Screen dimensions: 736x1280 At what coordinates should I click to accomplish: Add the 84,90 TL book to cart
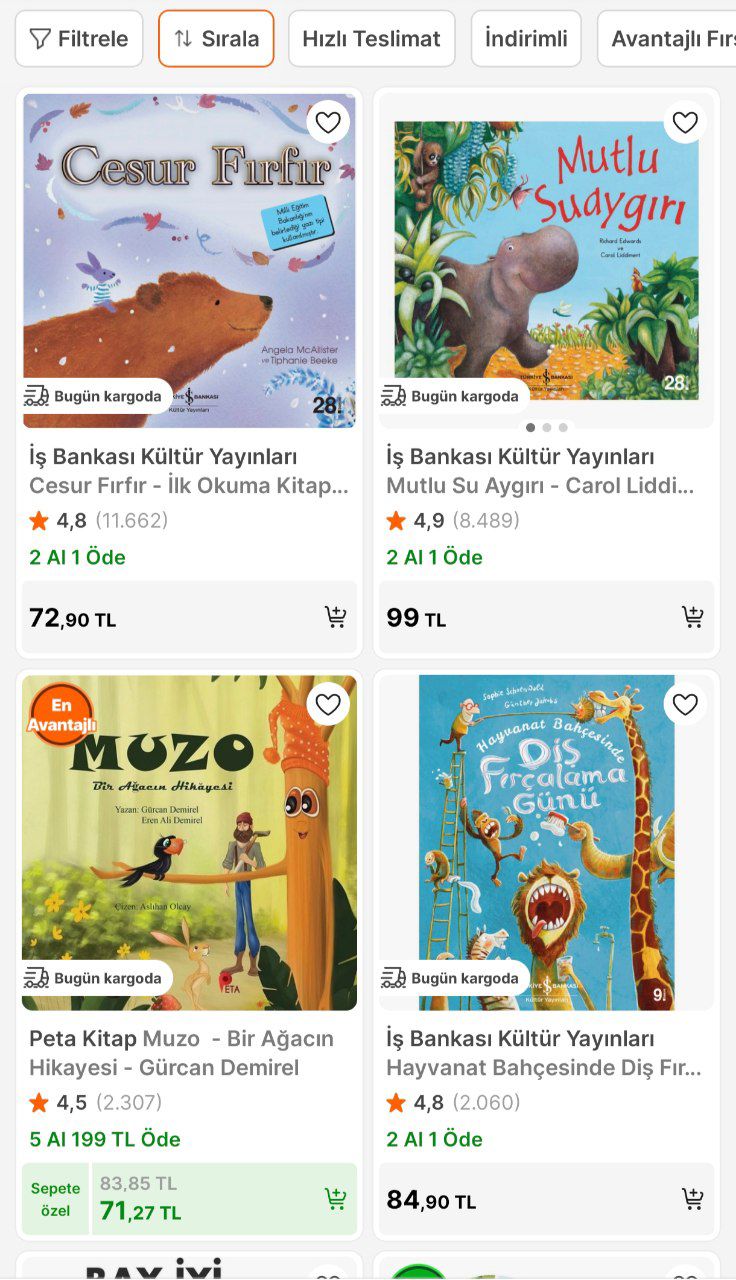tap(693, 1198)
